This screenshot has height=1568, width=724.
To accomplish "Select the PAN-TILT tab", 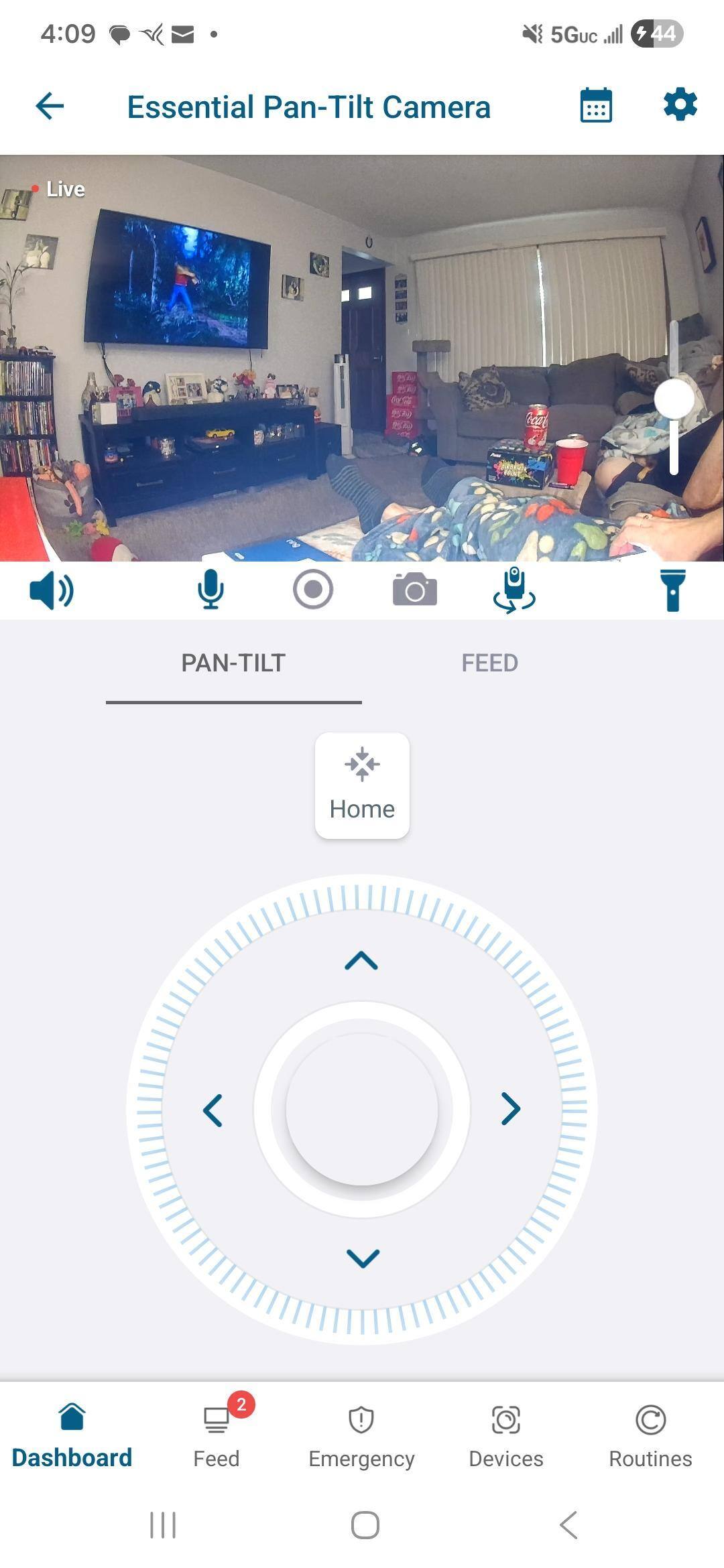I will pyautogui.click(x=233, y=663).
